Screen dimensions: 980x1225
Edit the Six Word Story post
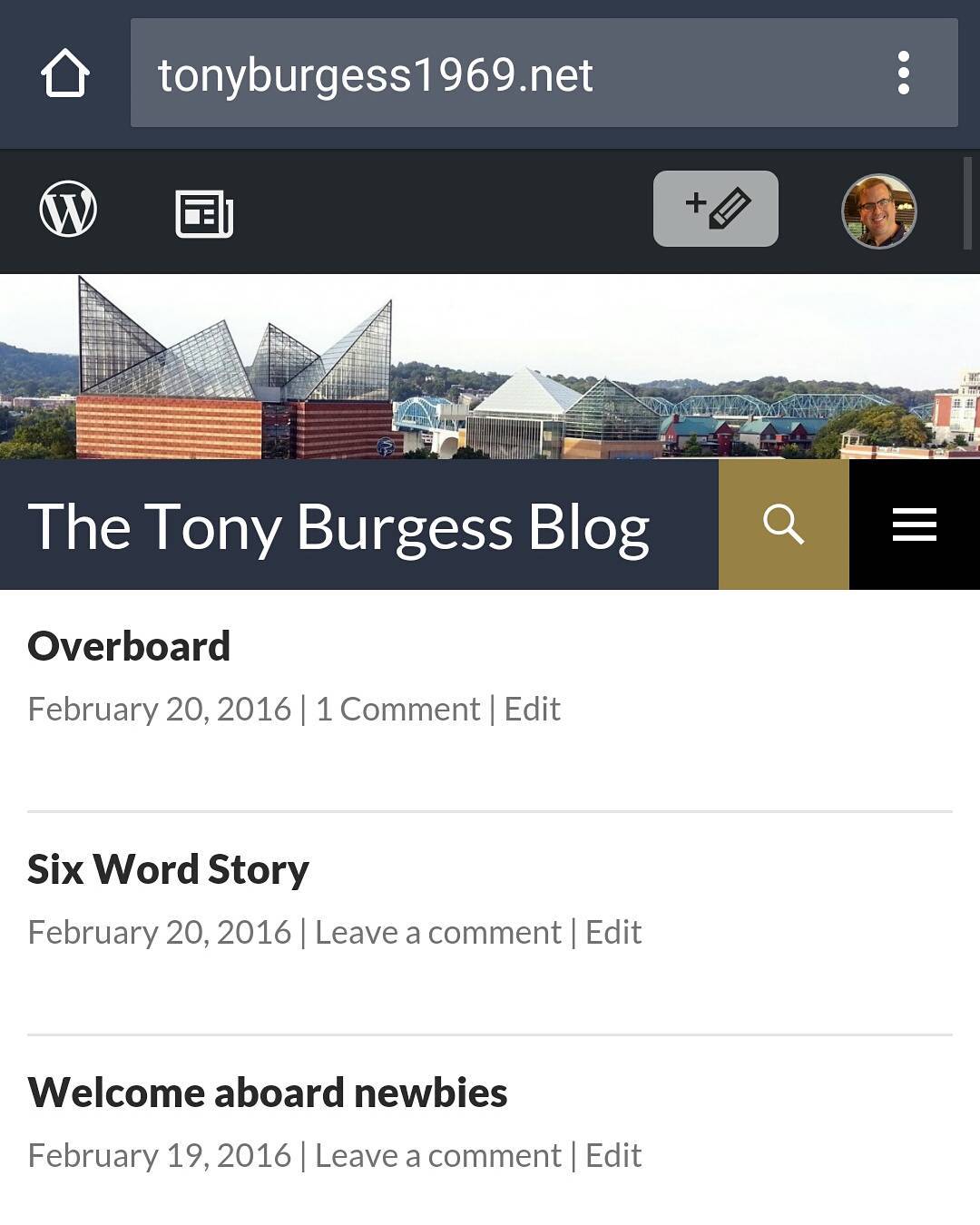613,933
